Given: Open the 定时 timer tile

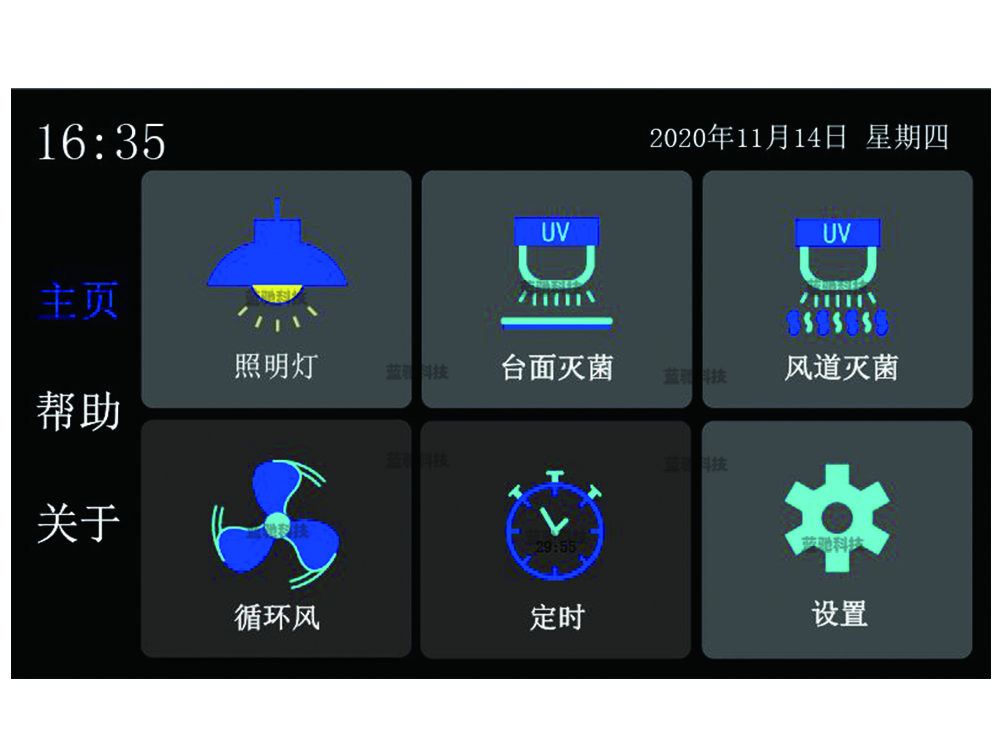Looking at the screenshot, I should tap(556, 539).
